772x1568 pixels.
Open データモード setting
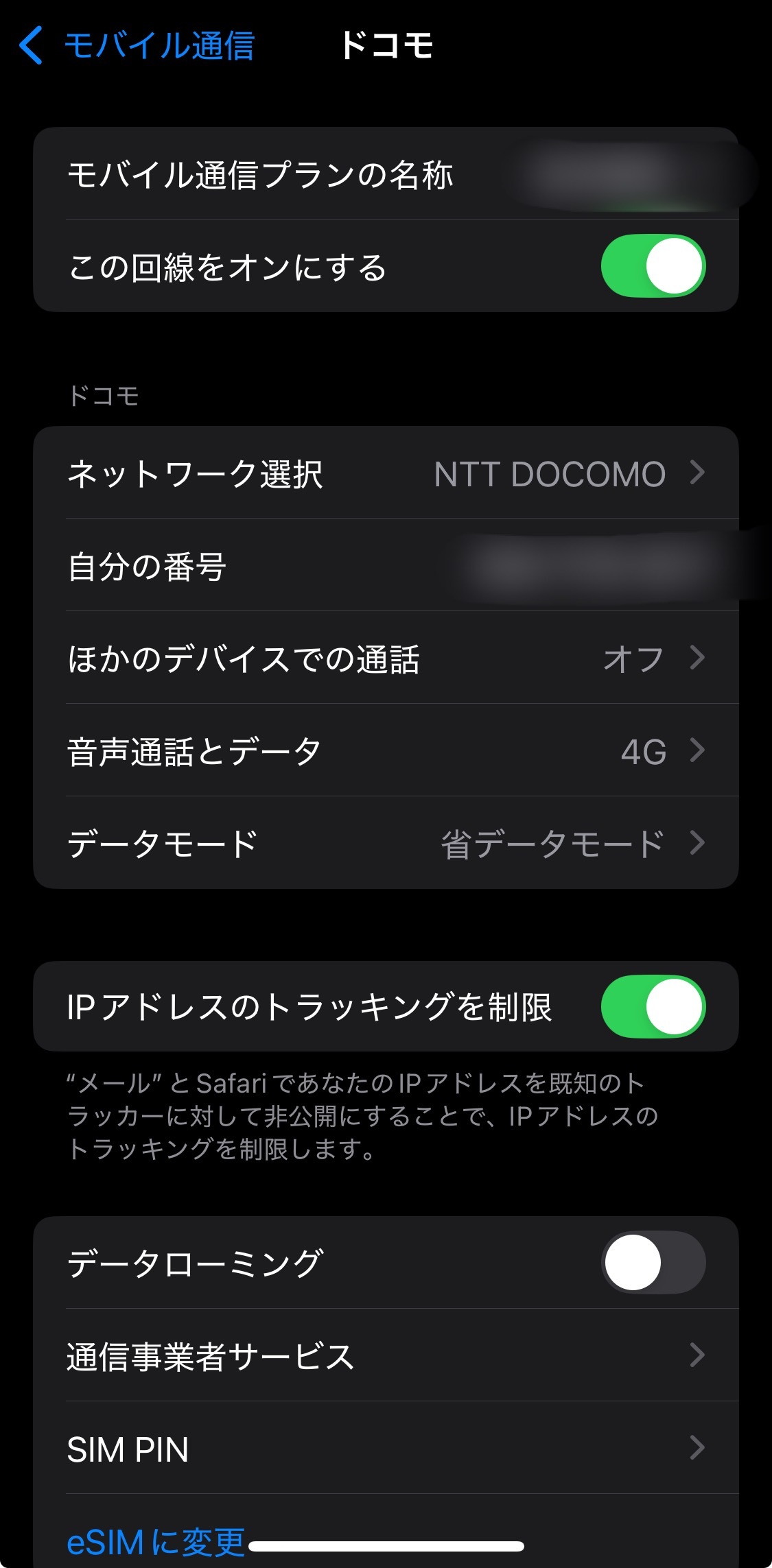[x=386, y=843]
